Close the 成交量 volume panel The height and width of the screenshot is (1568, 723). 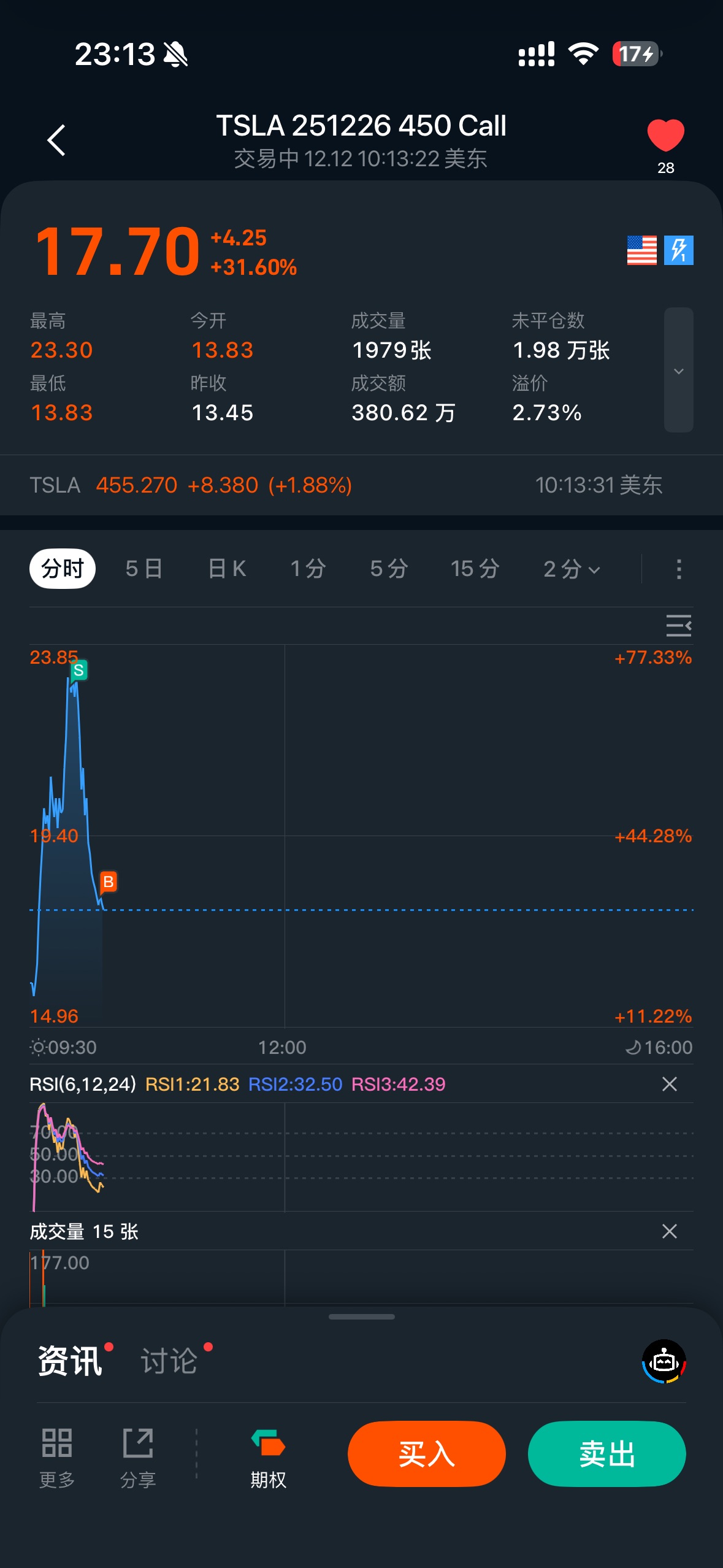click(670, 1231)
